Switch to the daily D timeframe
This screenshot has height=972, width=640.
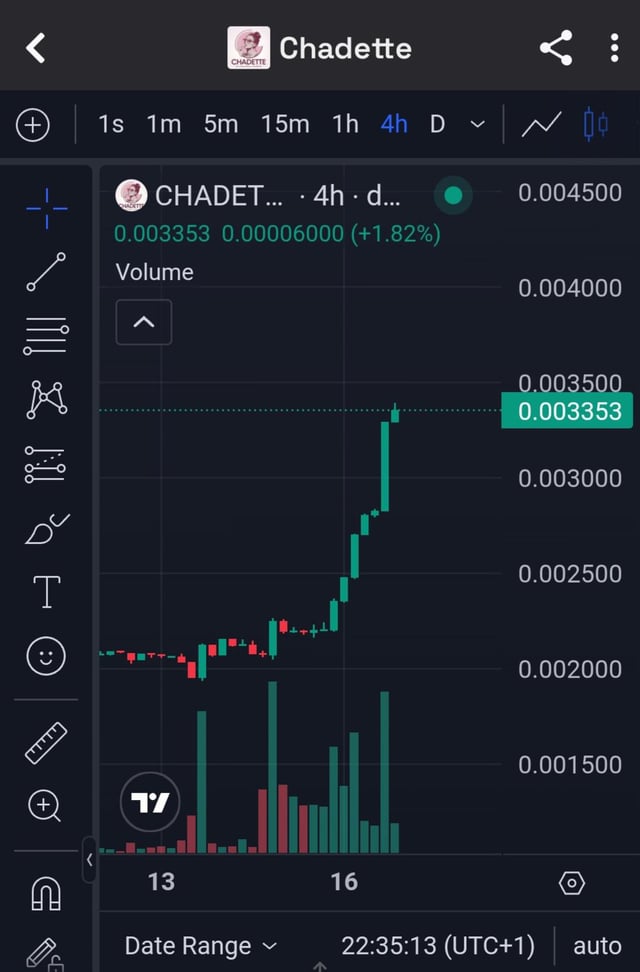437,125
